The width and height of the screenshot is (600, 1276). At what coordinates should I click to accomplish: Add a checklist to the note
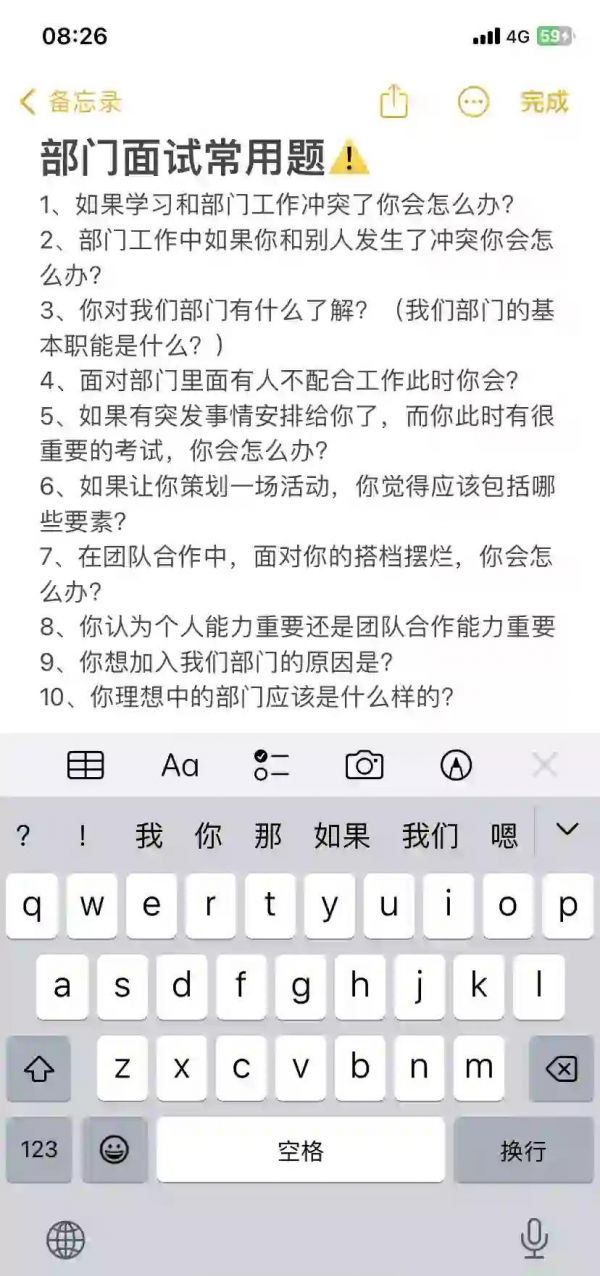click(x=271, y=766)
